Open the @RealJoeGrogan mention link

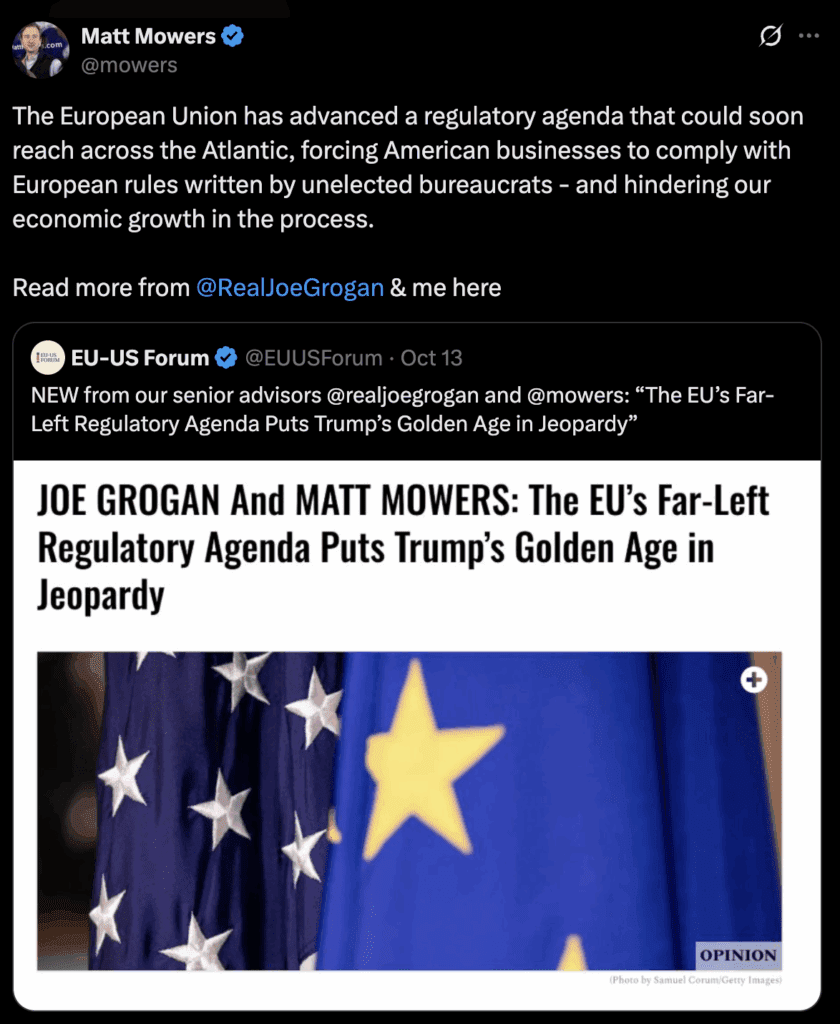tap(290, 288)
